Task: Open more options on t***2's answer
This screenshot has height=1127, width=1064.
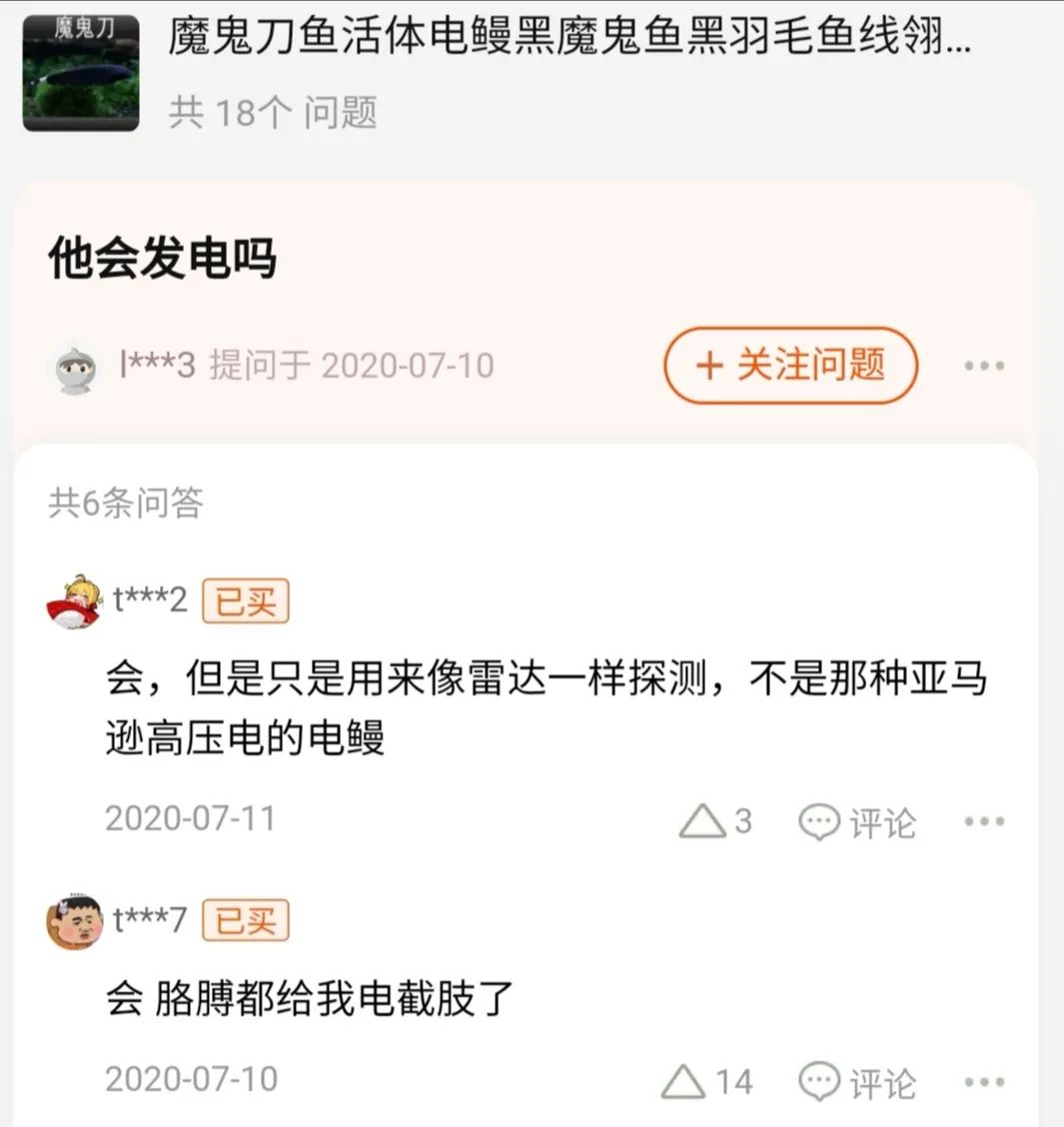Action: [x=984, y=822]
